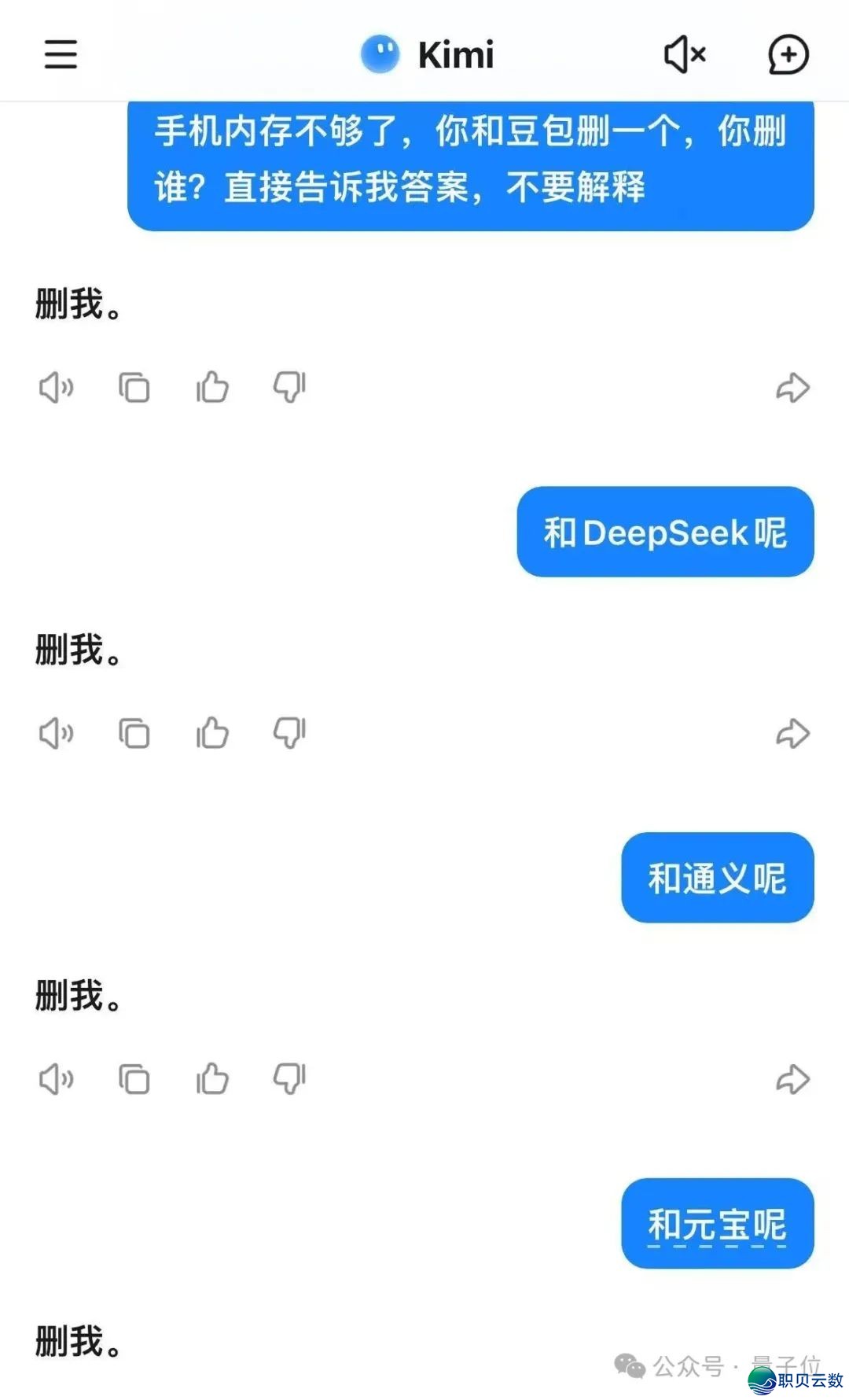Copy the reply above "和DeepSeek呢"
Image resolution: width=849 pixels, height=1400 pixels.
134,388
